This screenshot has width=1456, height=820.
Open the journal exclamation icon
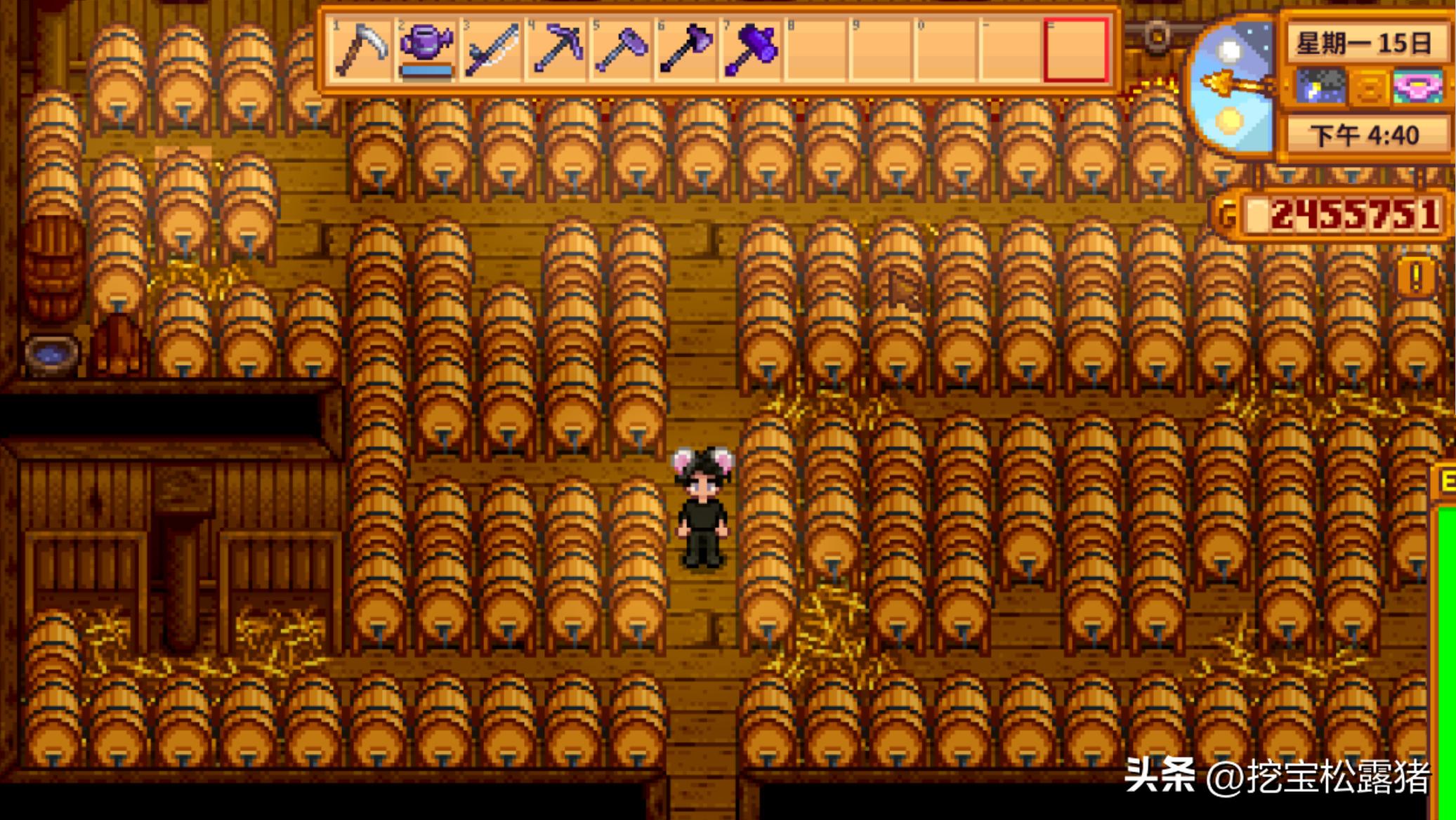click(1416, 278)
